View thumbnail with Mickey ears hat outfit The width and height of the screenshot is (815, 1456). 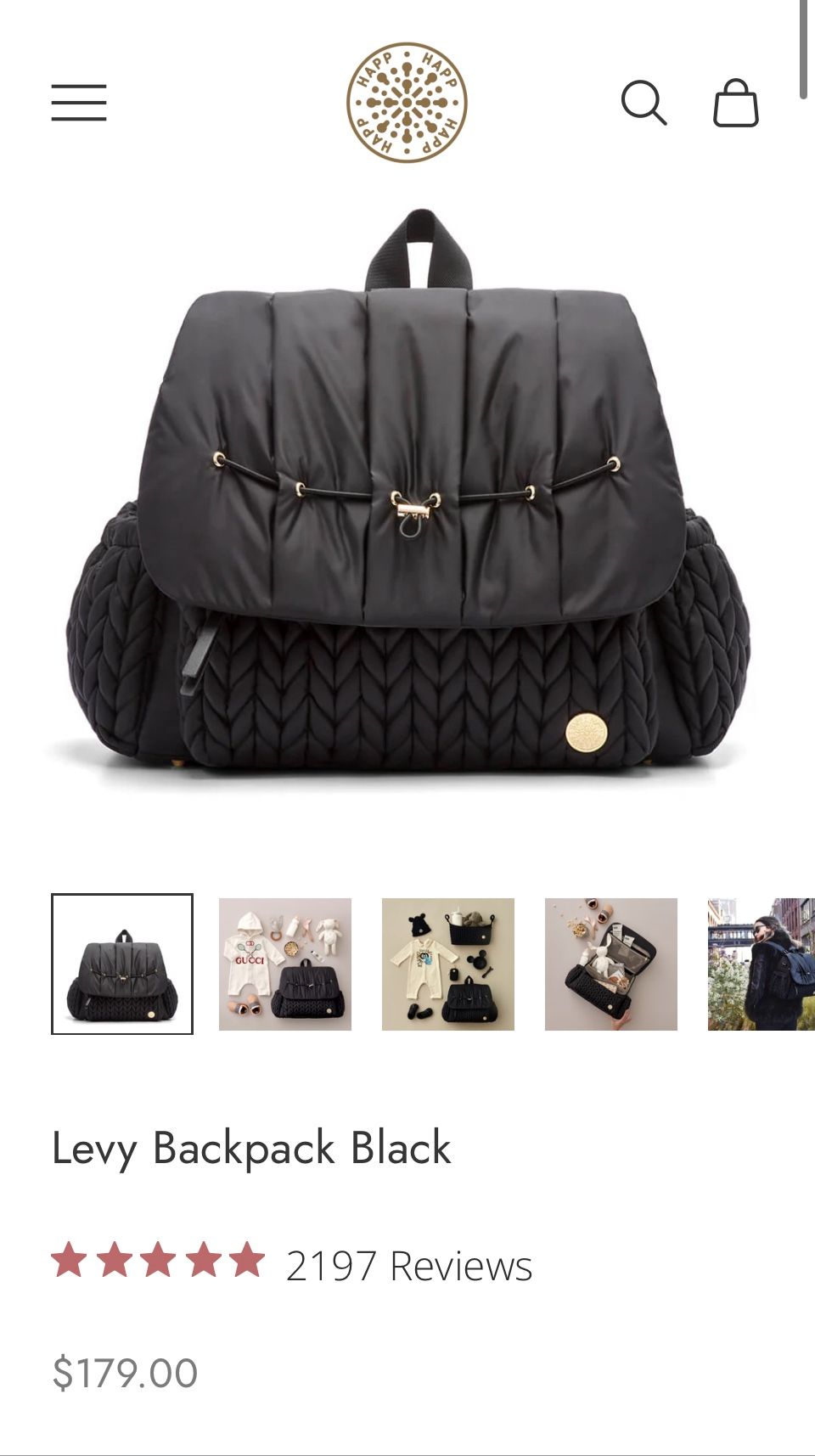point(448,964)
